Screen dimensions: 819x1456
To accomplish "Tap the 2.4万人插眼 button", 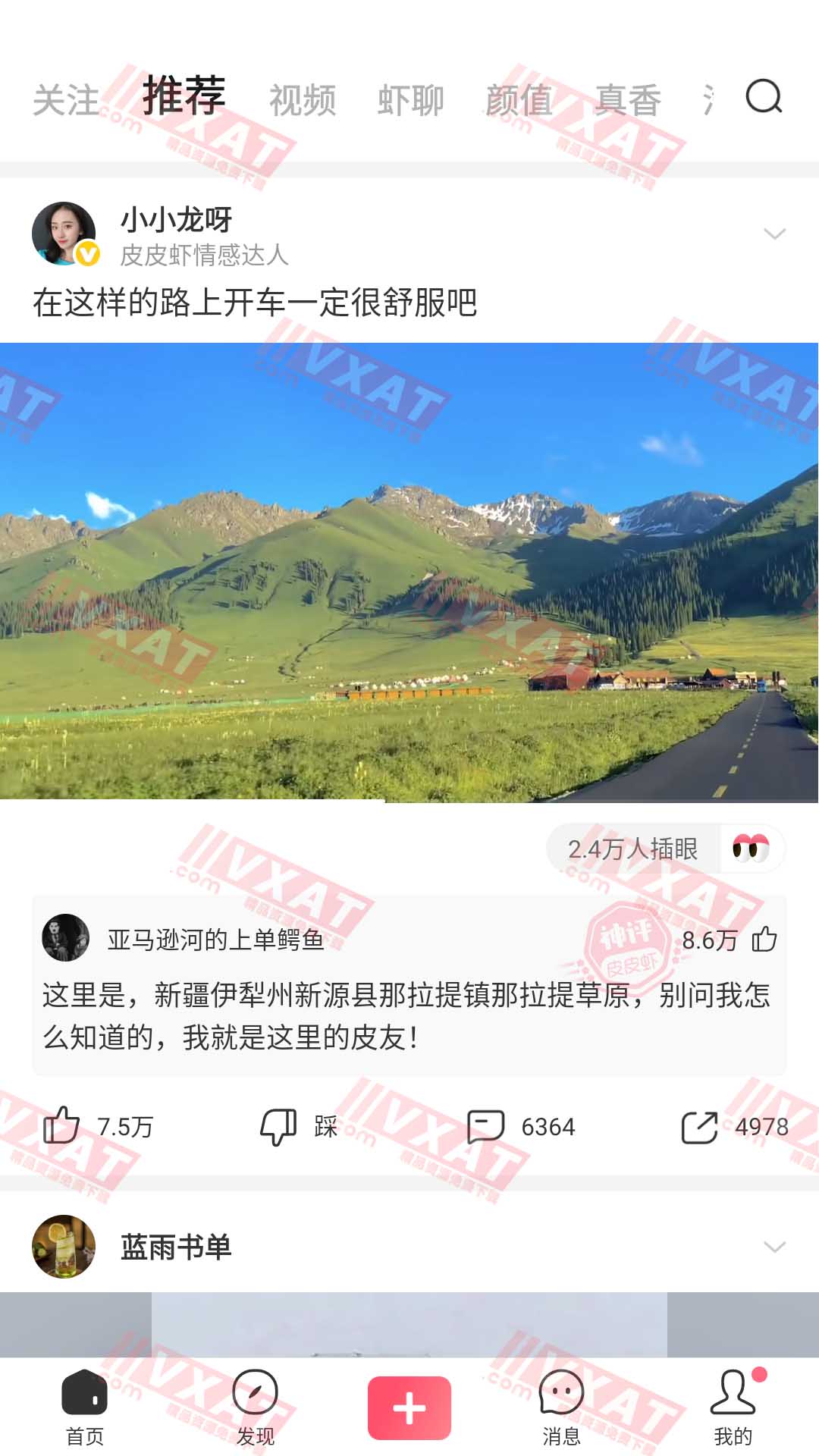I will coord(664,849).
